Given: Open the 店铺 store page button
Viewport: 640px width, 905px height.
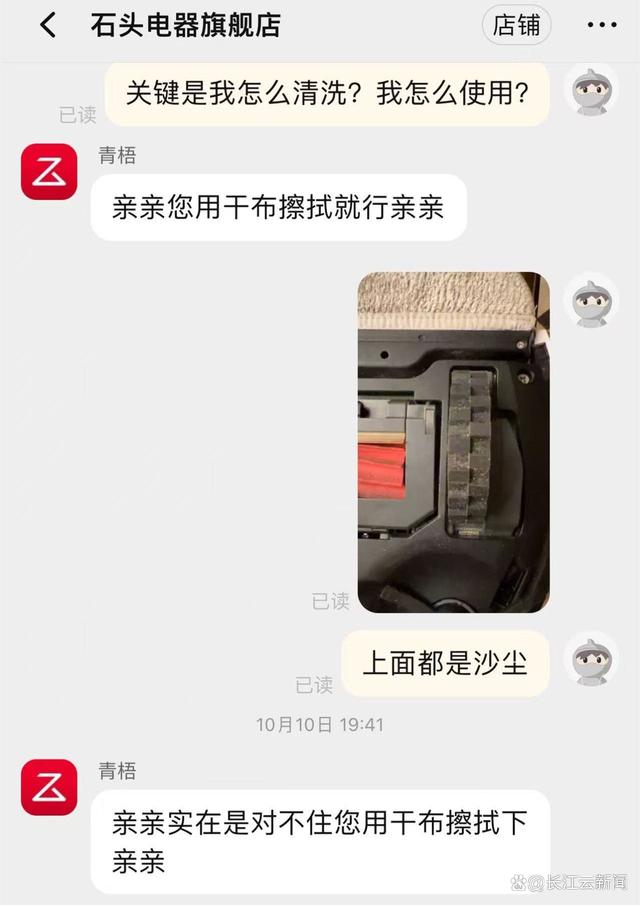Looking at the screenshot, I should click(x=516, y=26).
